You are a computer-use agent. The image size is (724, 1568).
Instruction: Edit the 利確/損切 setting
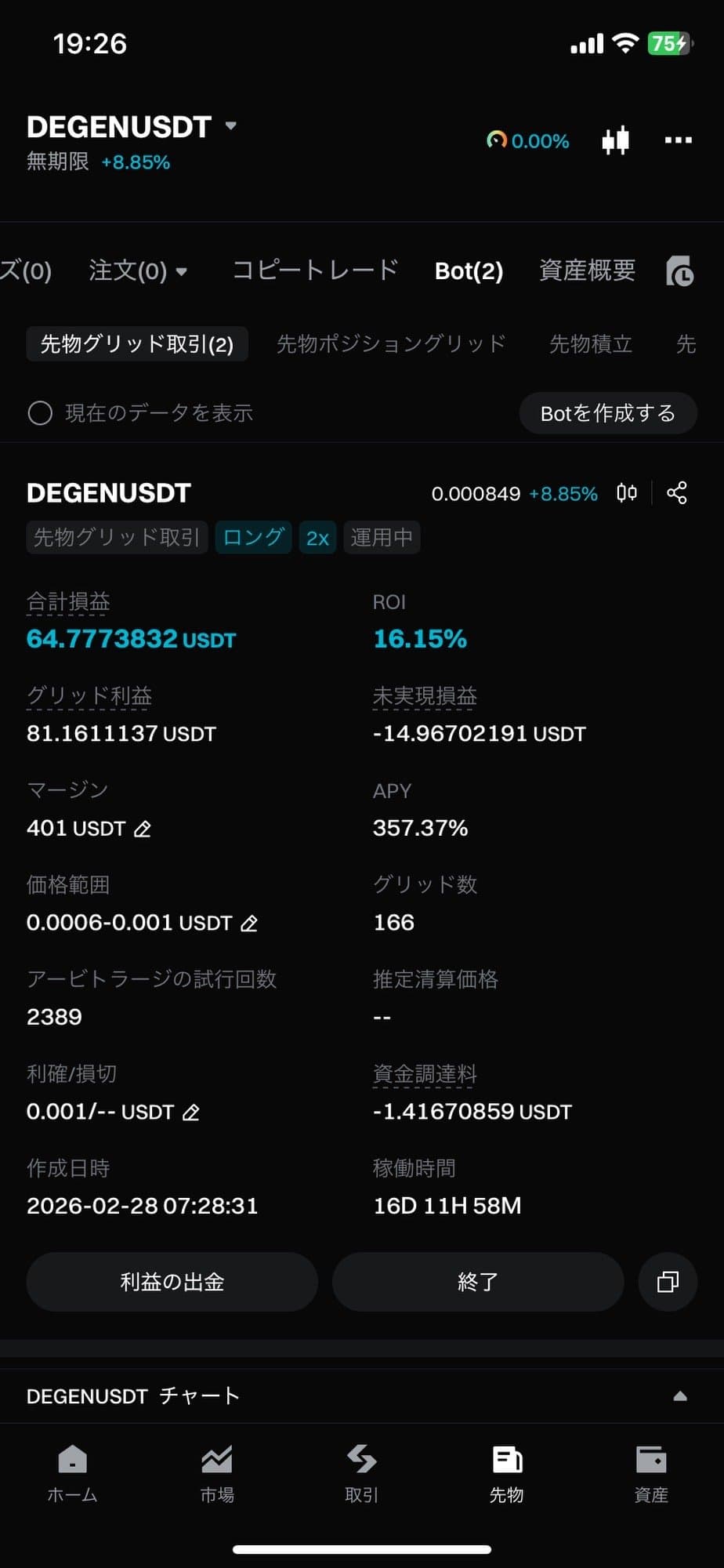point(191,1112)
